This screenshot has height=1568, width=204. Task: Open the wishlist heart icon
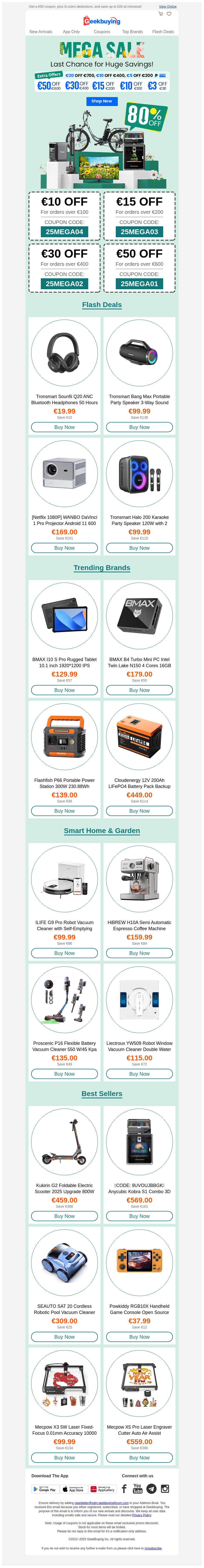click(169, 14)
